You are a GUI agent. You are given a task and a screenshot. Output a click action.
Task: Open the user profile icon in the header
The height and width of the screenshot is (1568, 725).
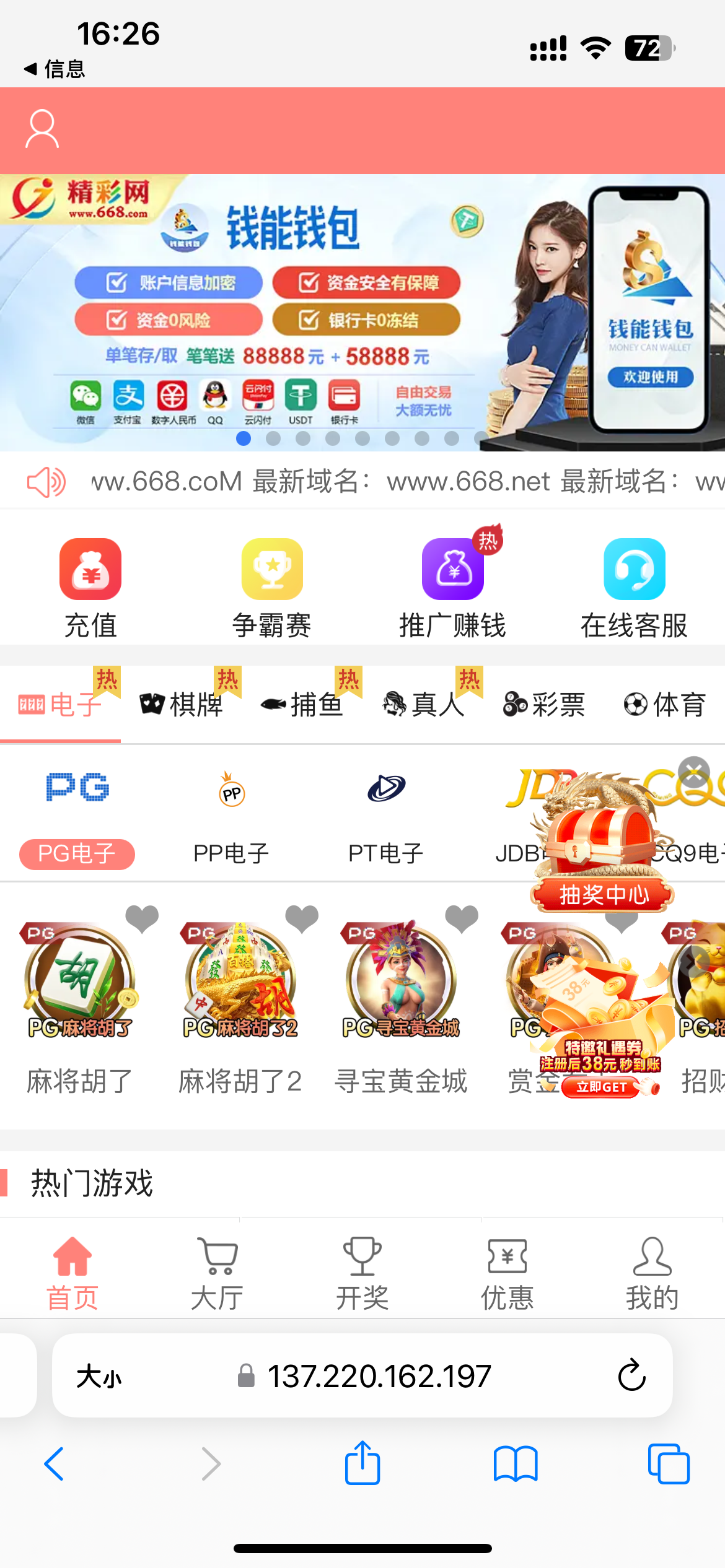42,129
